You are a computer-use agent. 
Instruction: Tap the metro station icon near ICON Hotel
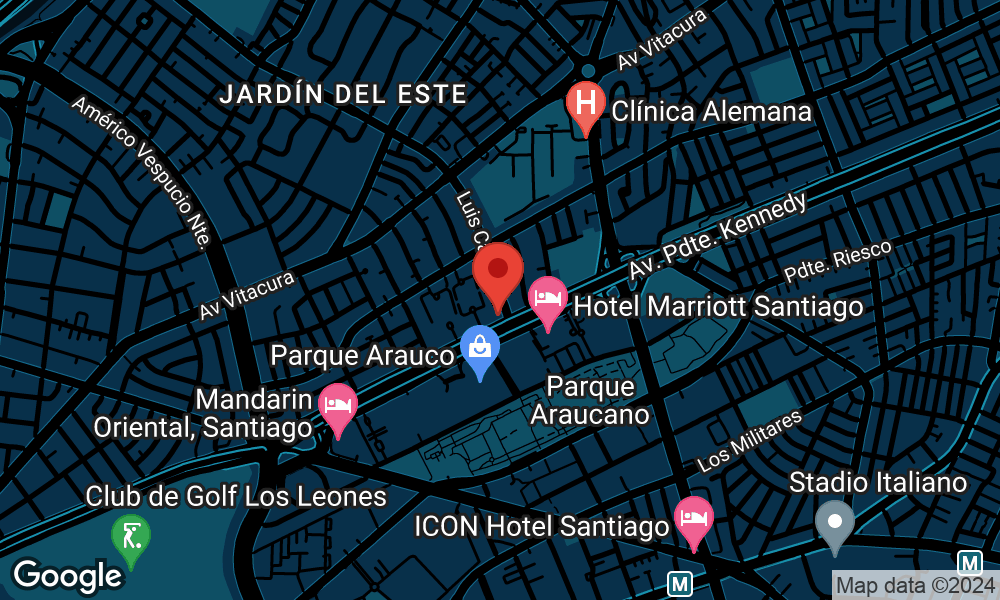coord(681,582)
